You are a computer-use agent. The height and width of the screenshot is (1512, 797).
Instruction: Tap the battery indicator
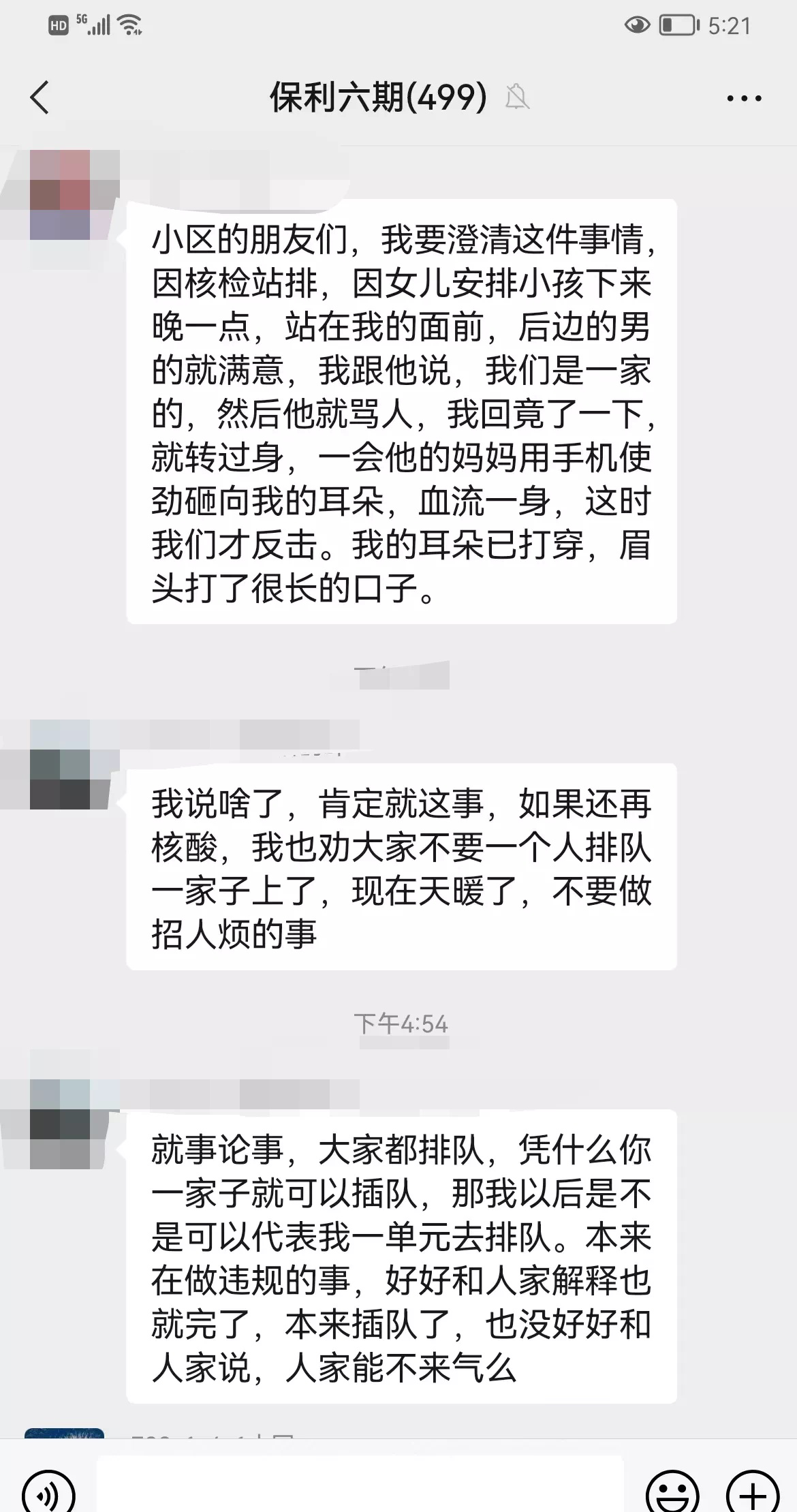click(678, 22)
